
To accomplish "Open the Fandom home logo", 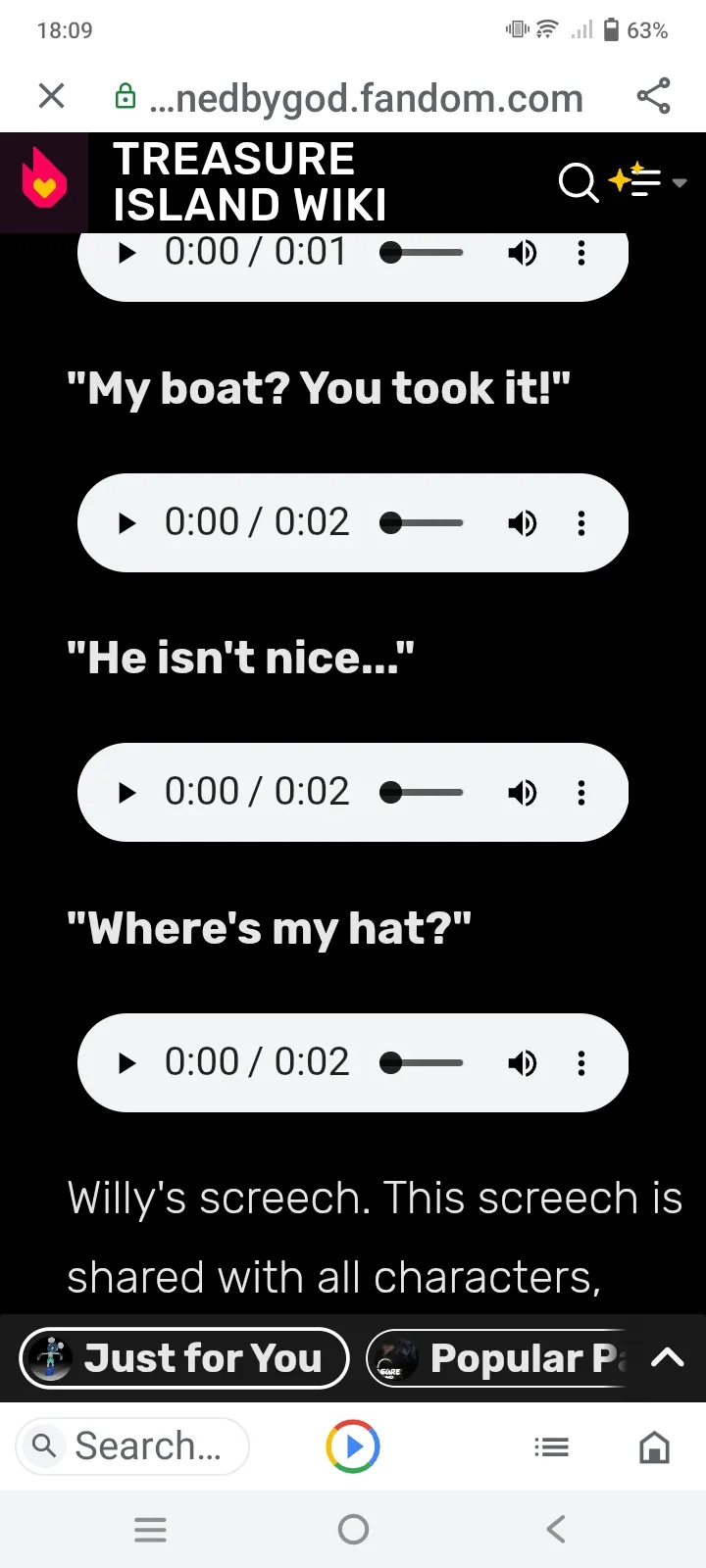I will coord(44,182).
